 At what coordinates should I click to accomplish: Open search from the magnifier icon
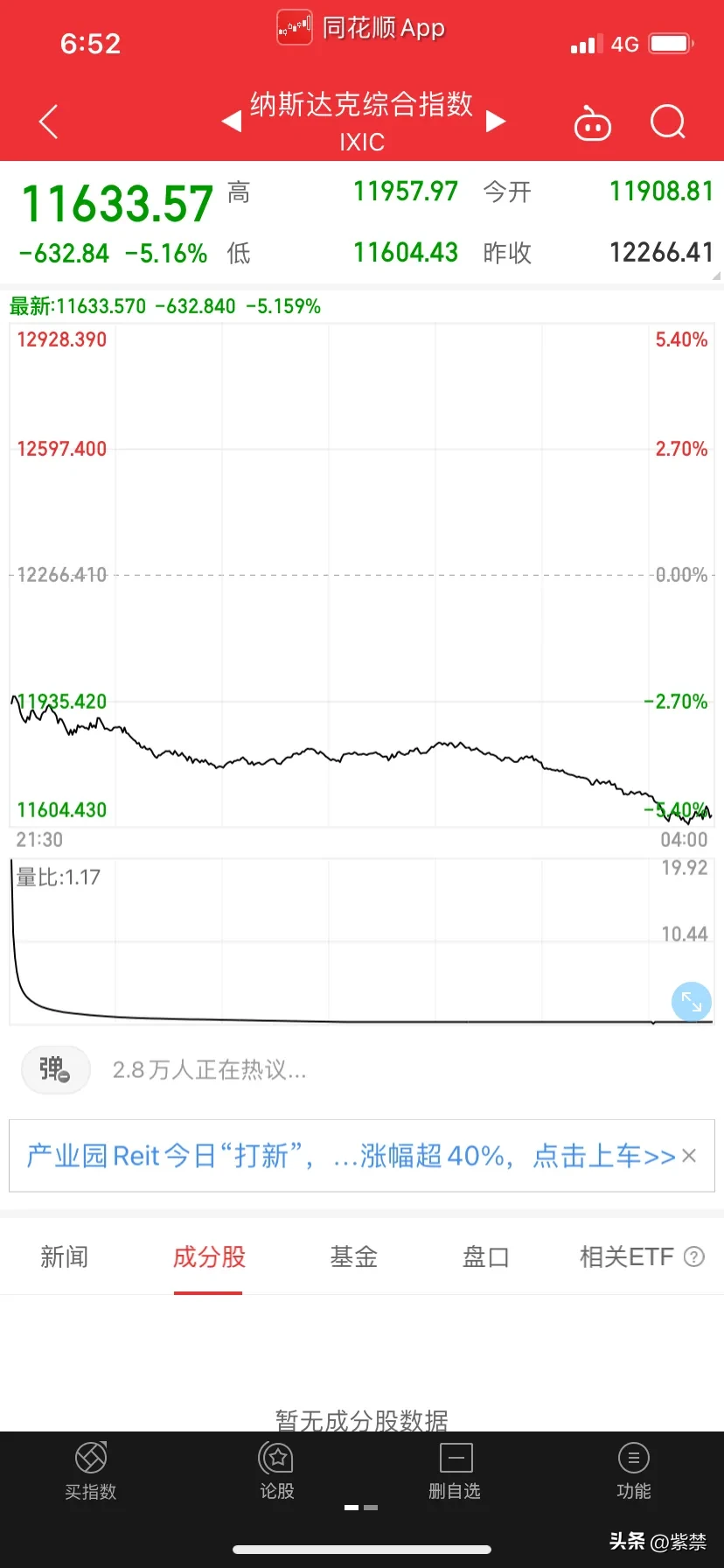tap(668, 122)
